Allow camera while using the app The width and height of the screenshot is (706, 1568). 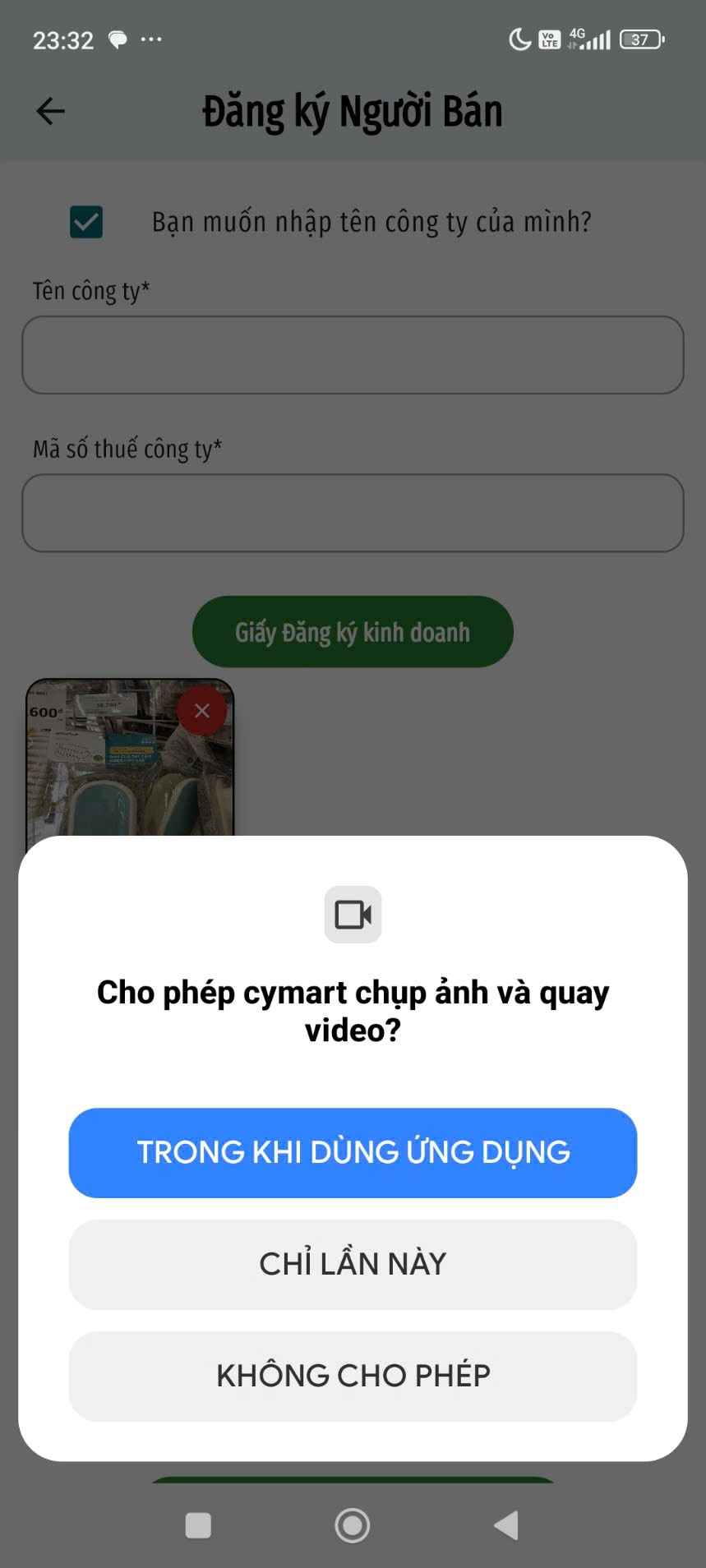click(x=353, y=1152)
